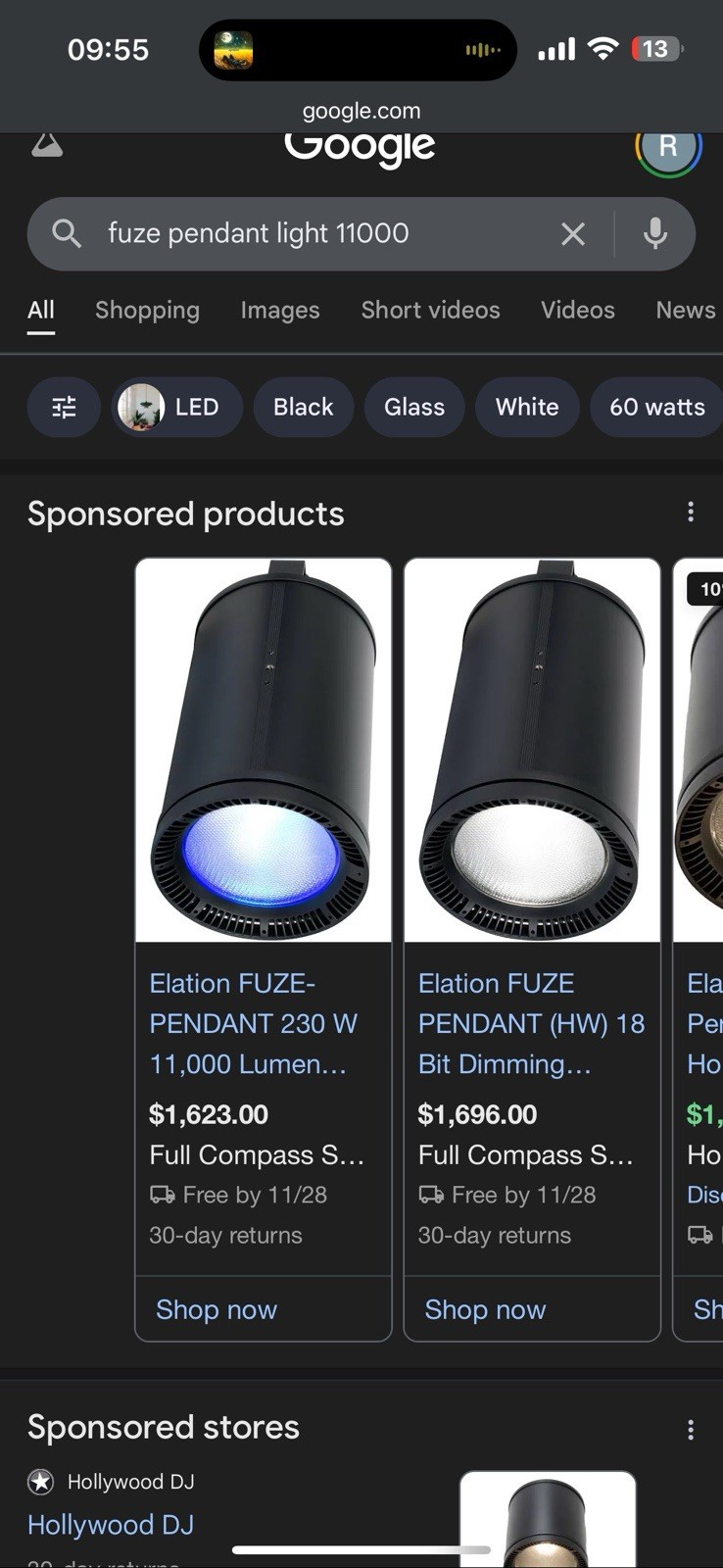Open the Google account profile avatar
Viewport: 723px width, 1568px height.
point(668,147)
